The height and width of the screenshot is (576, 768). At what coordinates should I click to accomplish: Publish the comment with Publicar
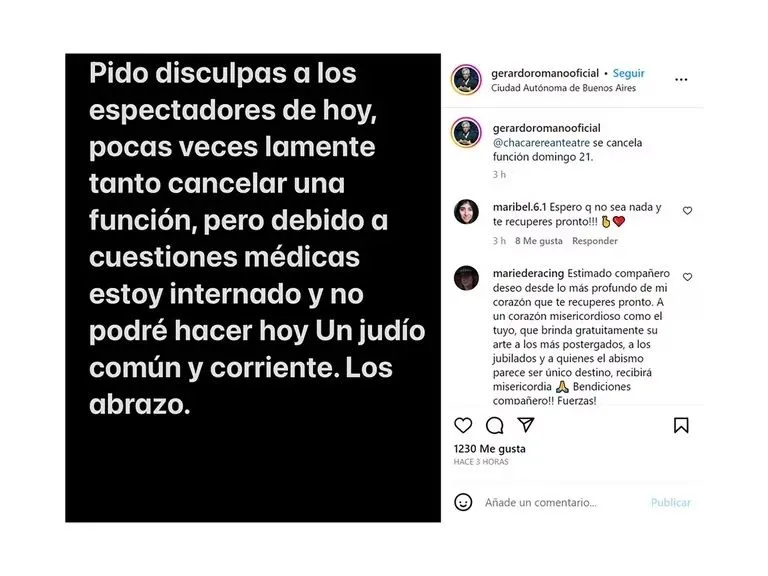click(670, 502)
